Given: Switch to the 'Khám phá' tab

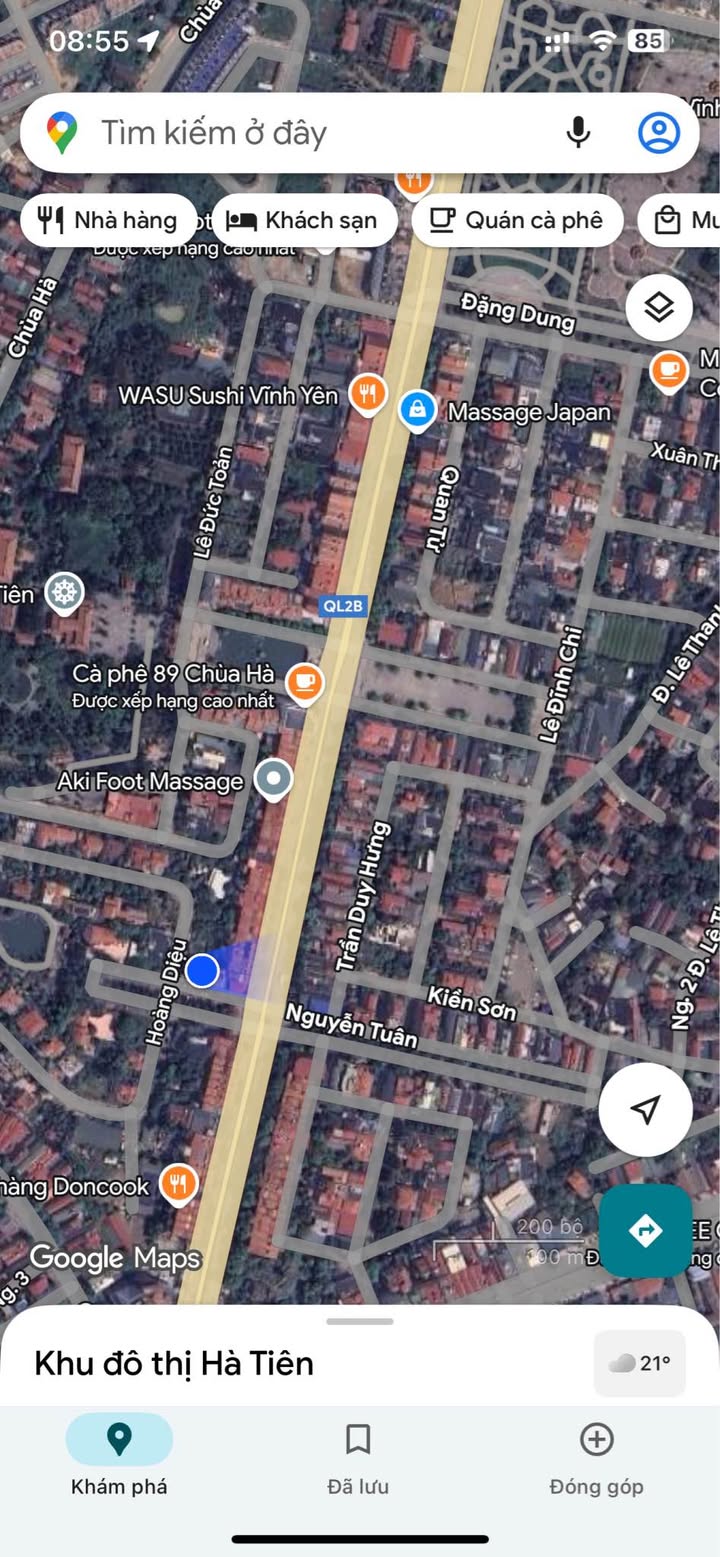Looking at the screenshot, I should point(119,1458).
